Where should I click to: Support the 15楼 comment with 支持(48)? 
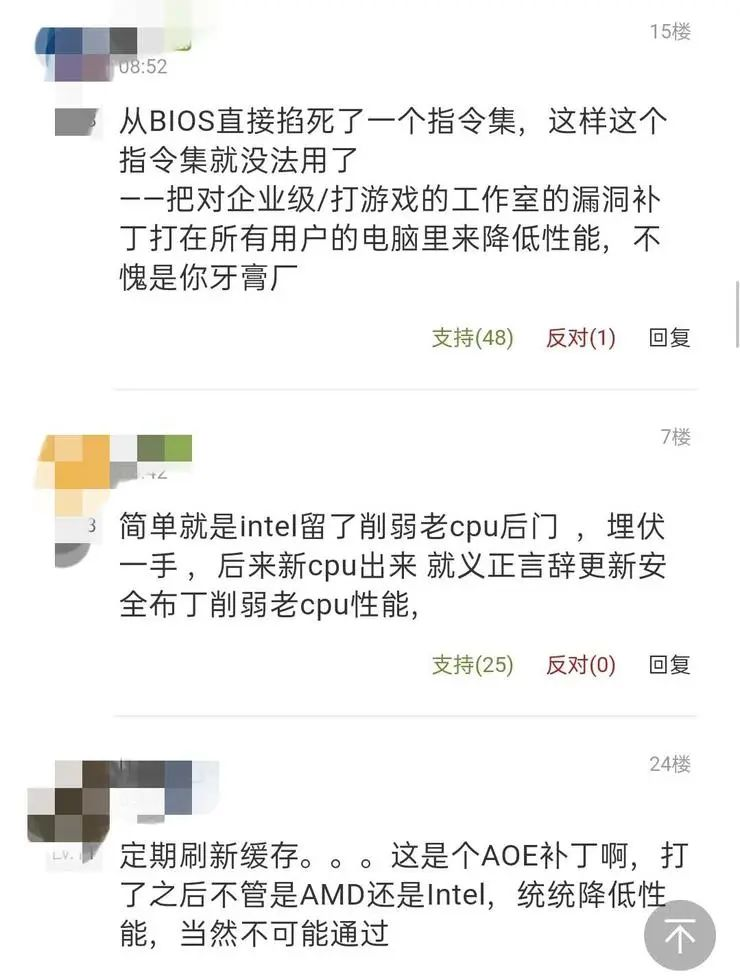(472, 338)
